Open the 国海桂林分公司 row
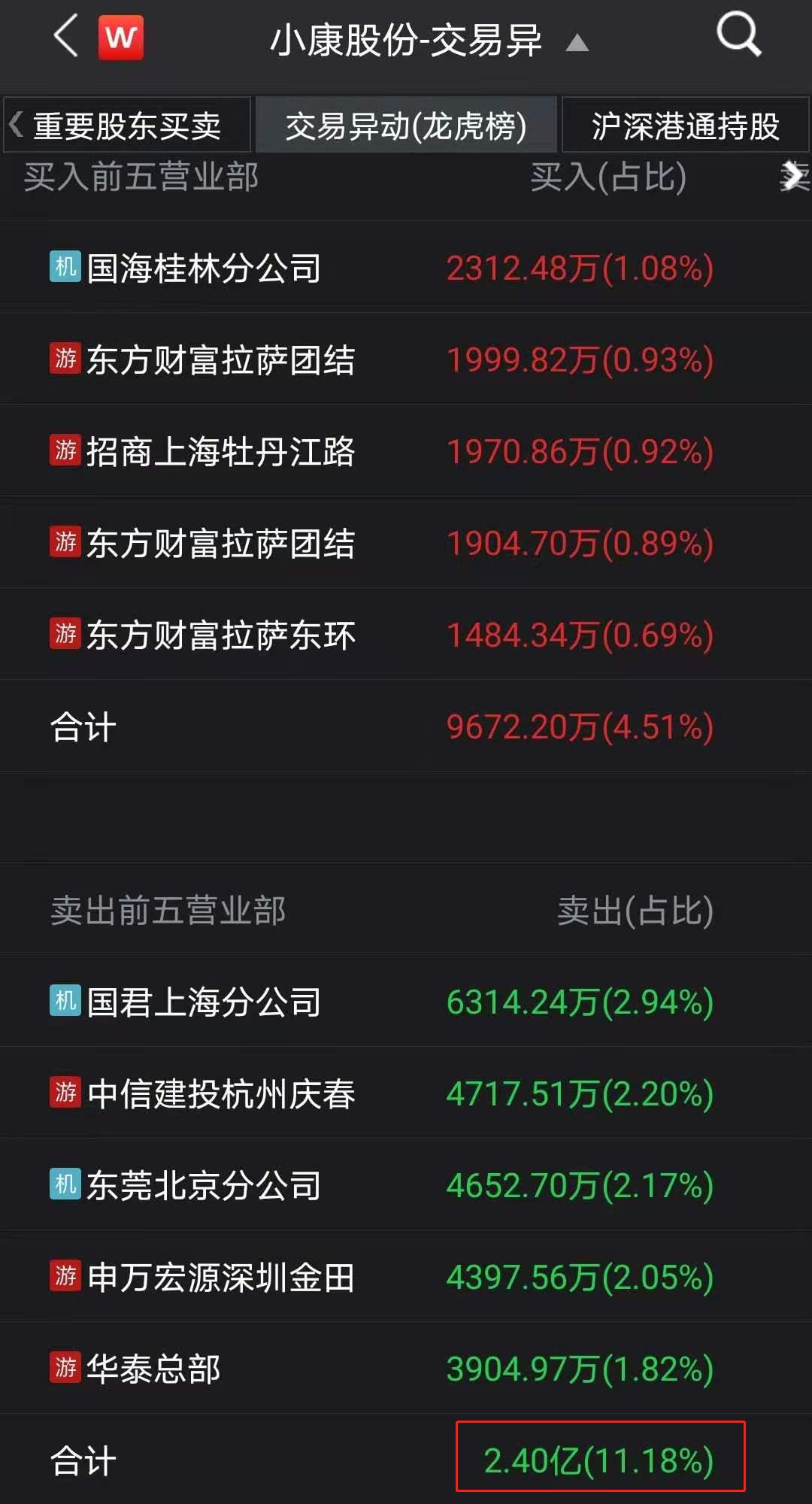Screen dimensions: 812x1504 (406, 268)
